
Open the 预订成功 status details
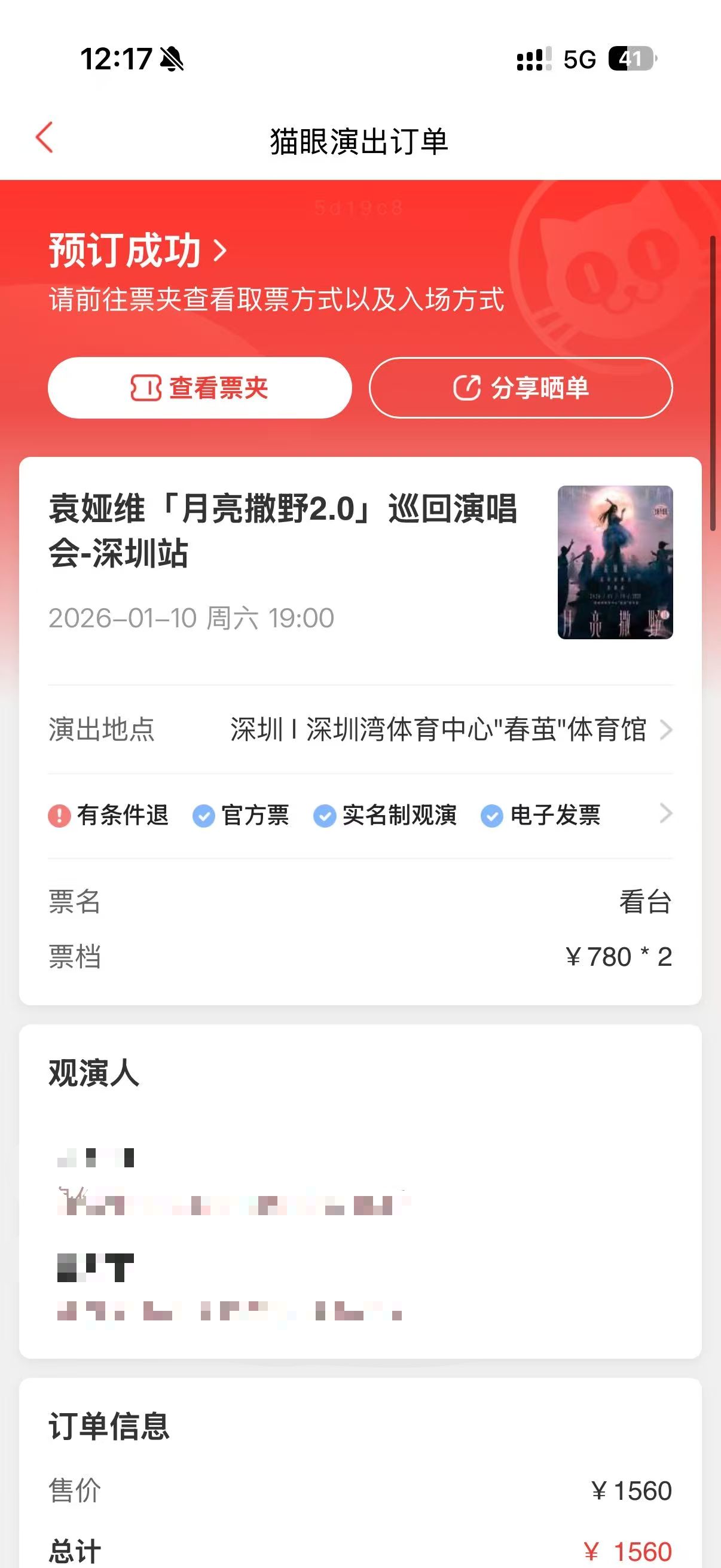click(138, 250)
